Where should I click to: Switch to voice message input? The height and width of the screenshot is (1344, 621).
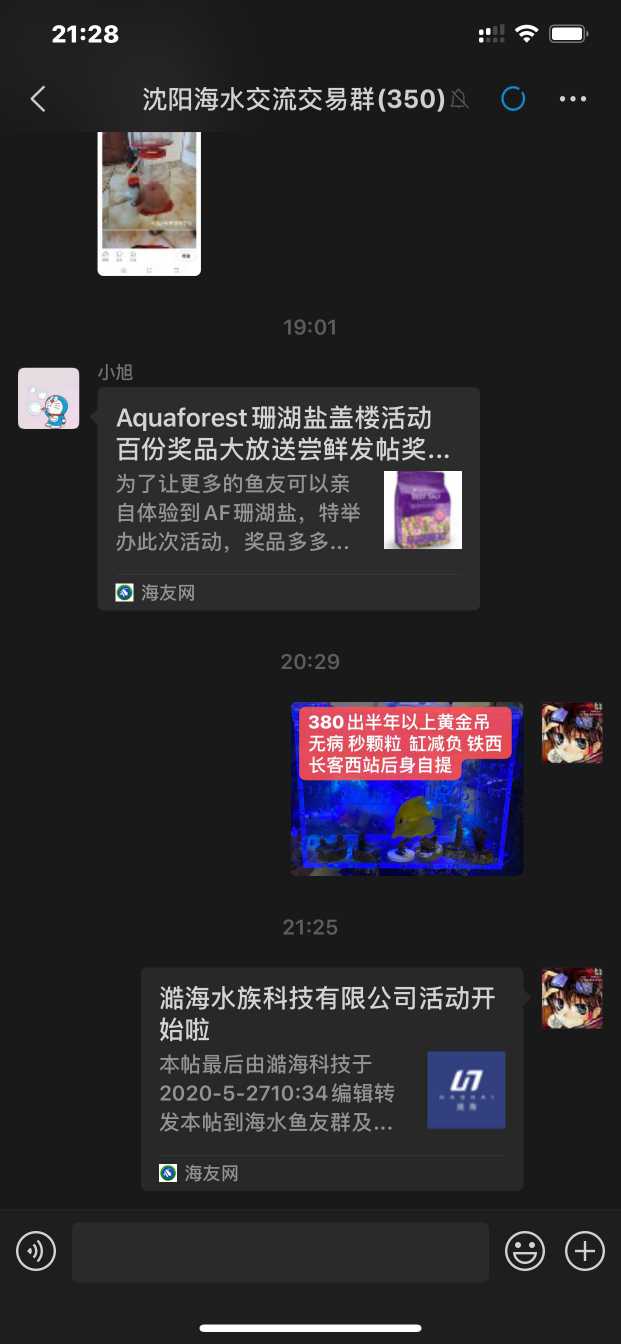tap(36, 1251)
